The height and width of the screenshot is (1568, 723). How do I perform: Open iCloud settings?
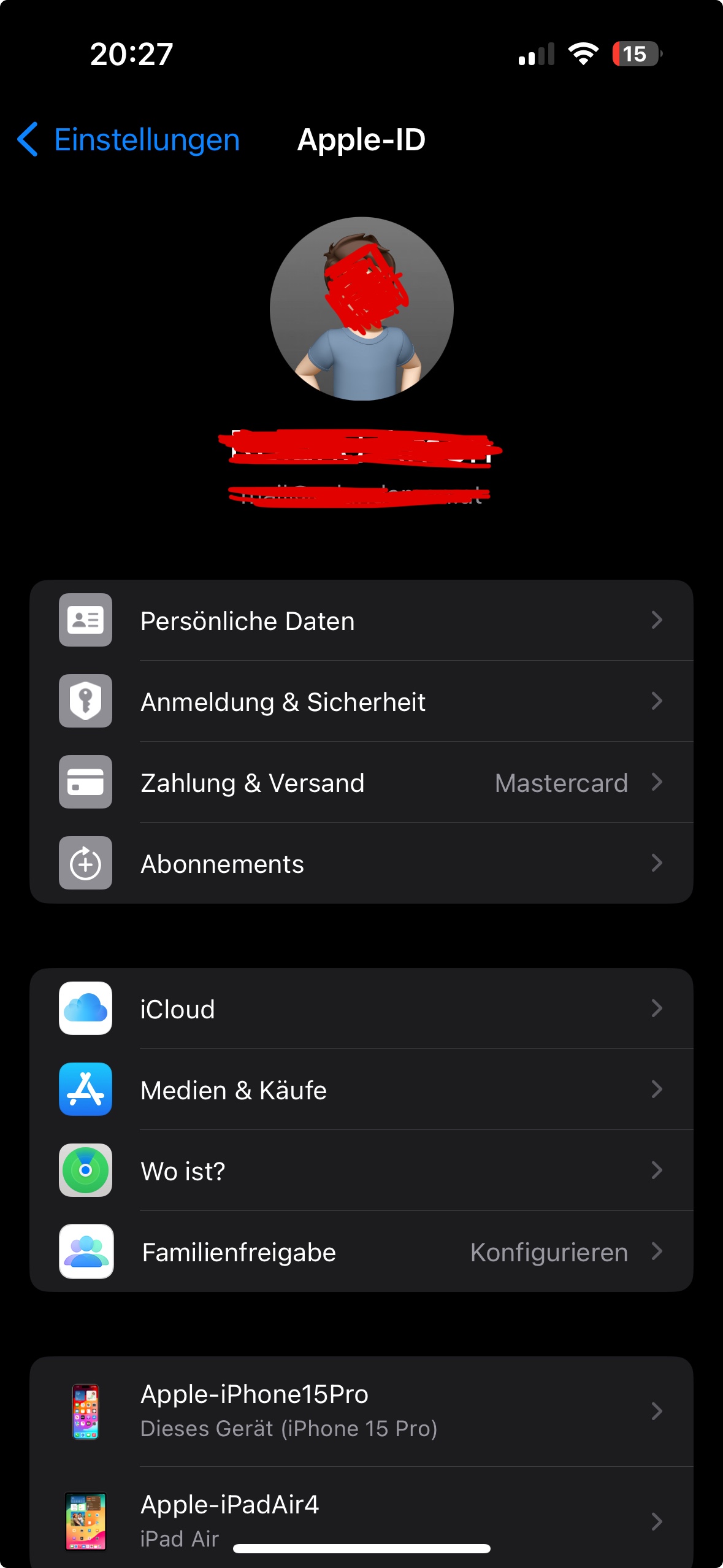coord(361,1009)
